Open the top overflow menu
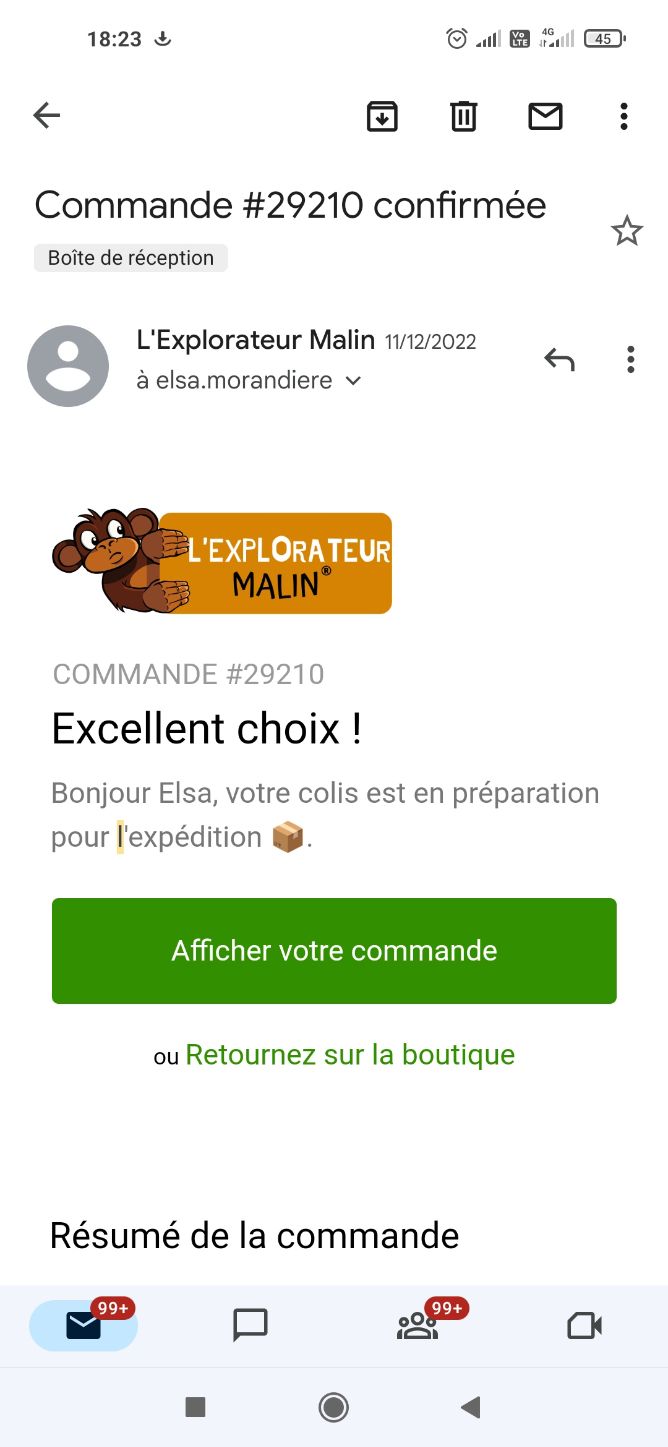668x1447 pixels. click(x=624, y=116)
